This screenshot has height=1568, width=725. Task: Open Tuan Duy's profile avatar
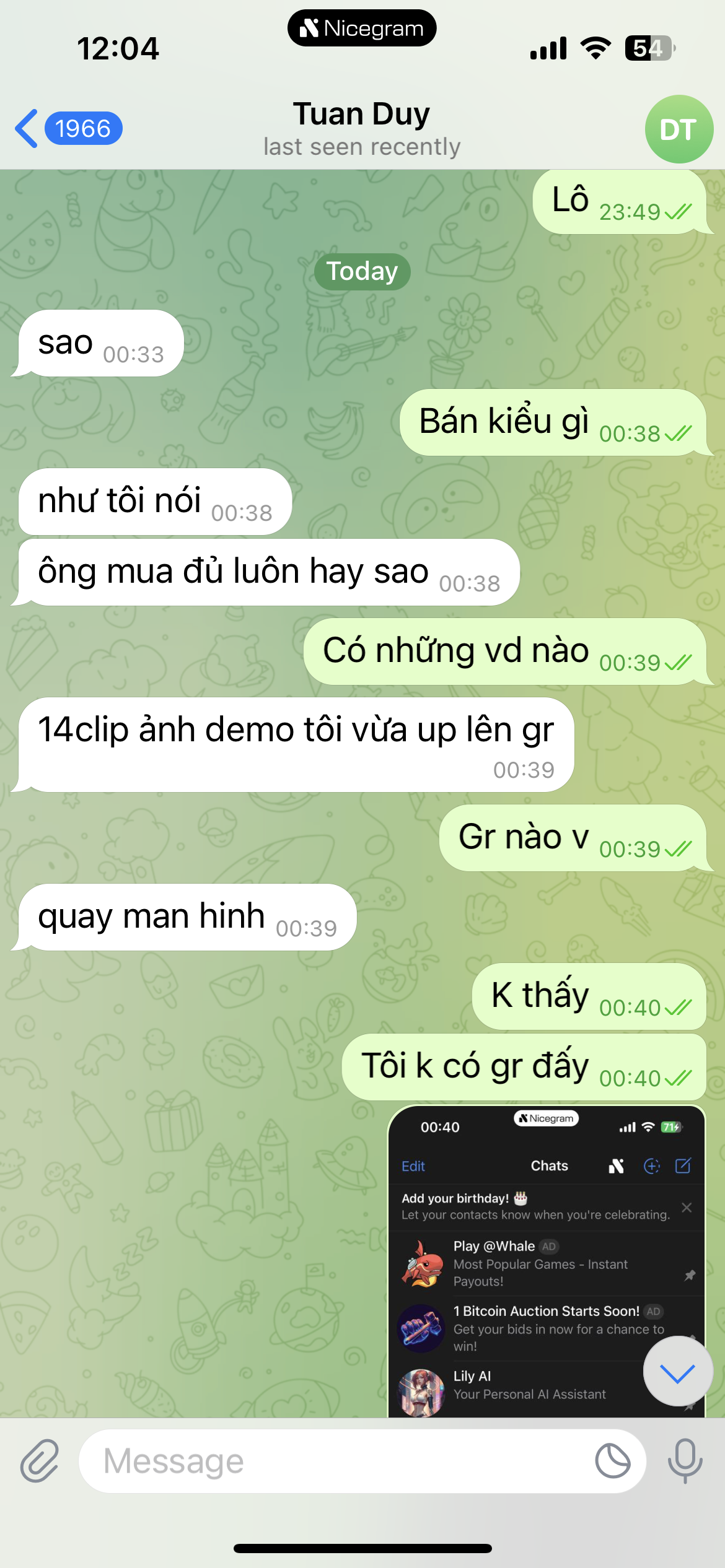(679, 129)
